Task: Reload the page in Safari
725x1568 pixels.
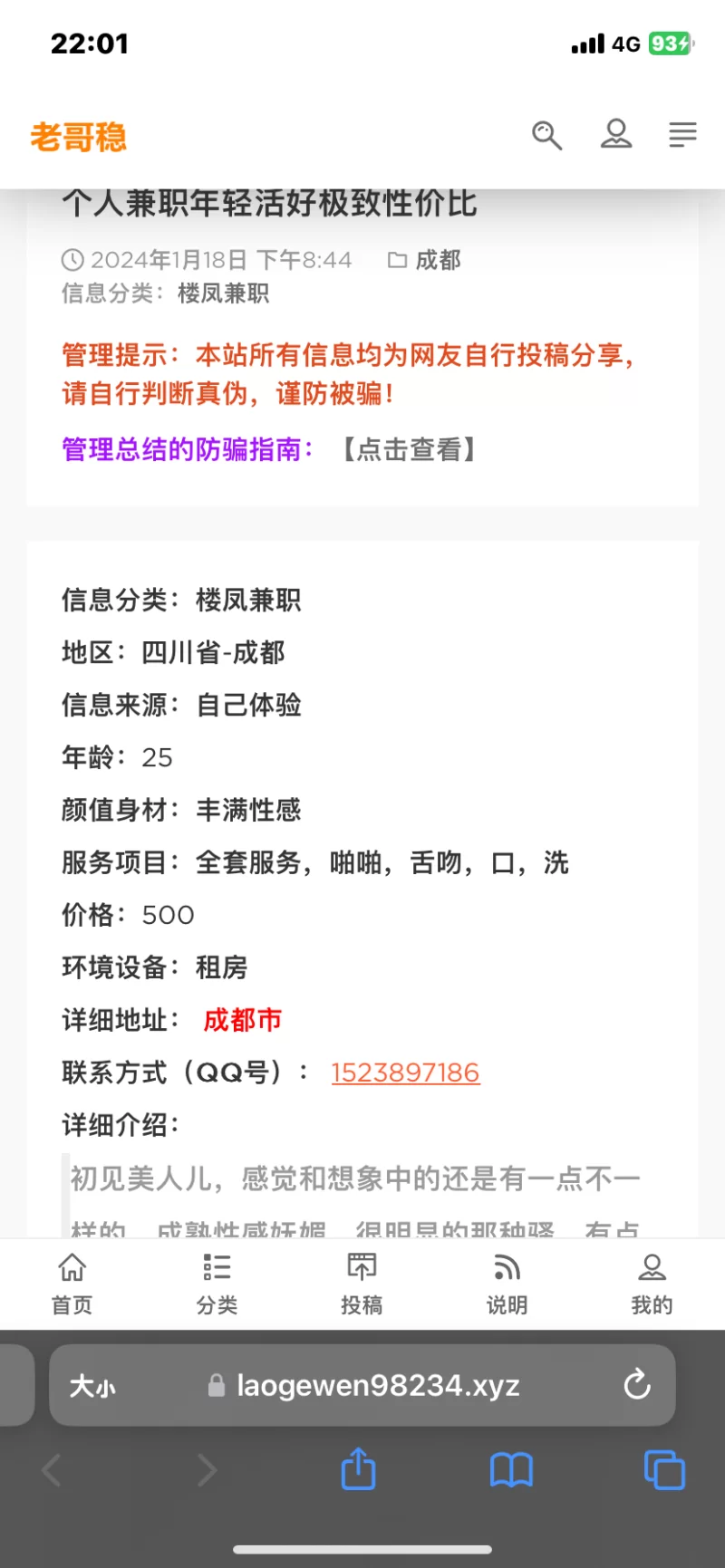Action: pyautogui.click(x=637, y=1384)
